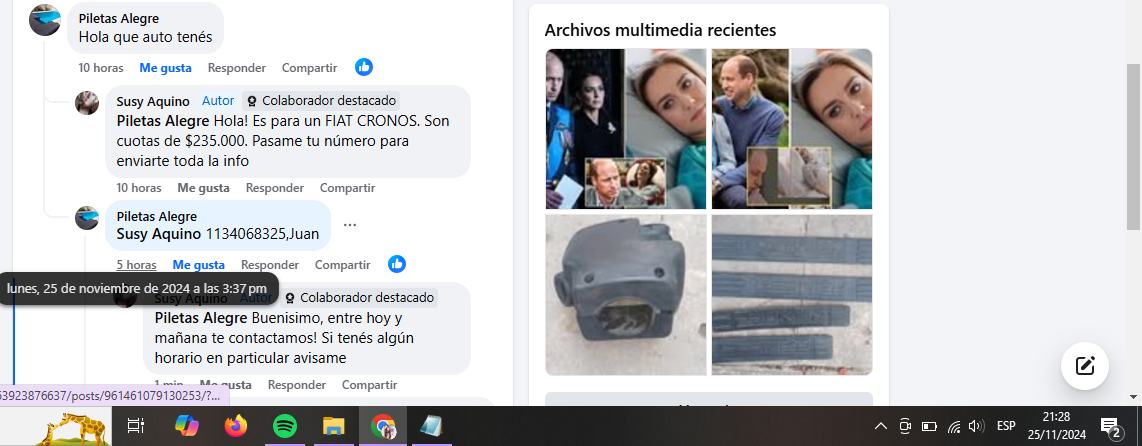Screen dimensions: 1142x446
Task: Reply to Susy Aquino's 'Buenísimo' comment
Action: tap(297, 385)
